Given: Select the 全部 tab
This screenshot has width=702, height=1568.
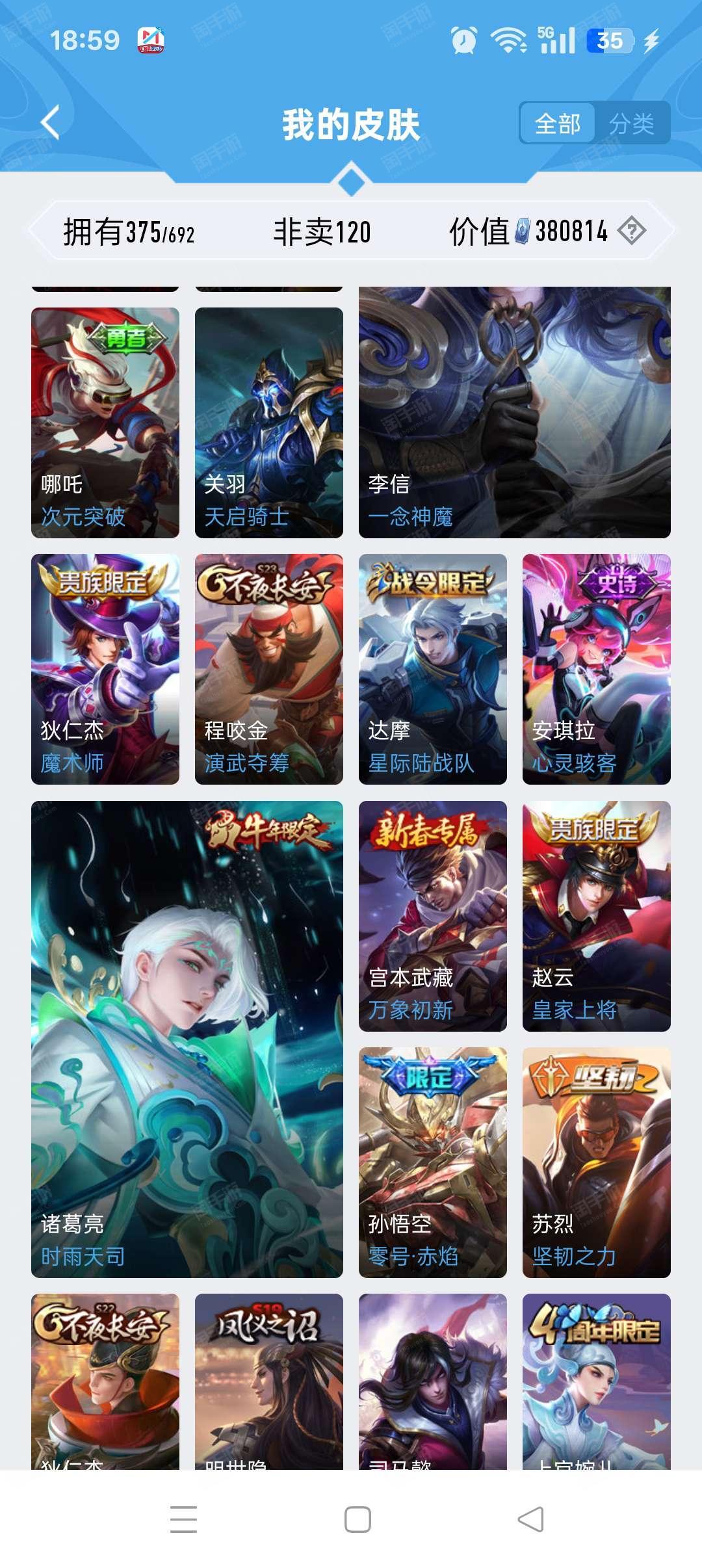Looking at the screenshot, I should [558, 123].
